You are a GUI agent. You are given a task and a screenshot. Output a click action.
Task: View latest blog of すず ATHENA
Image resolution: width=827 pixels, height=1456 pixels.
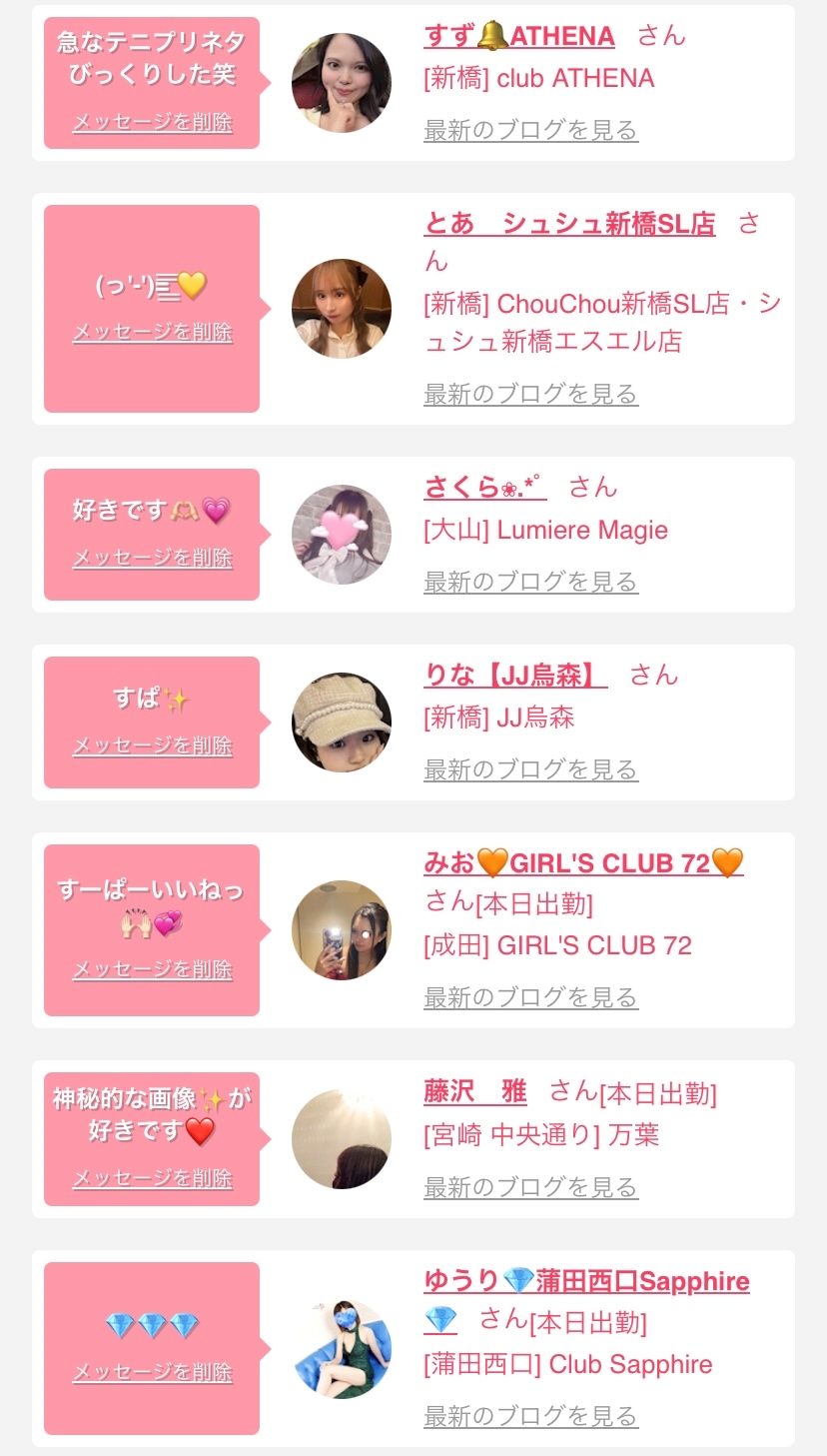tap(530, 131)
